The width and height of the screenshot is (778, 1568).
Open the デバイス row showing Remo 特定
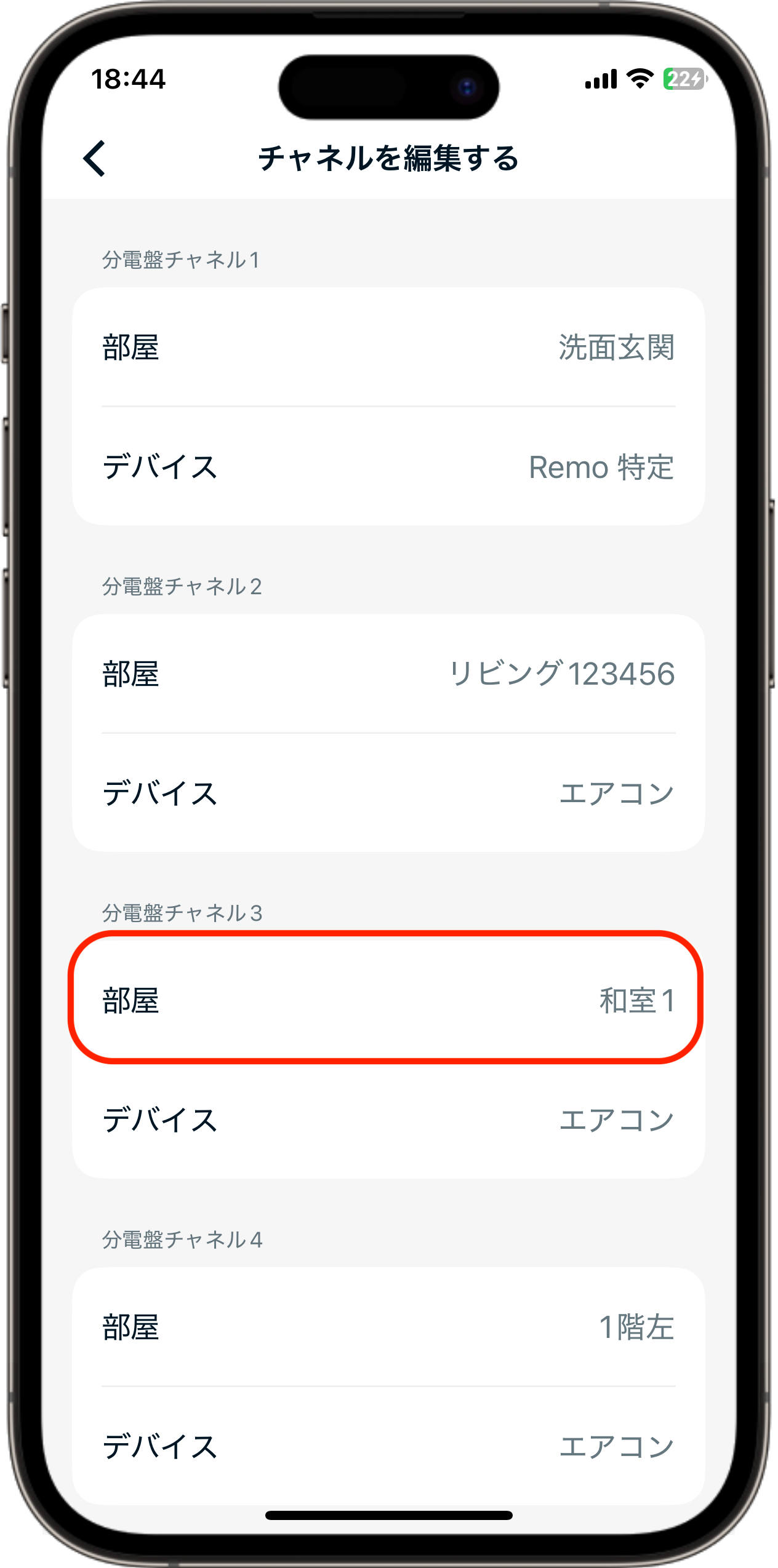pyautogui.click(x=388, y=467)
